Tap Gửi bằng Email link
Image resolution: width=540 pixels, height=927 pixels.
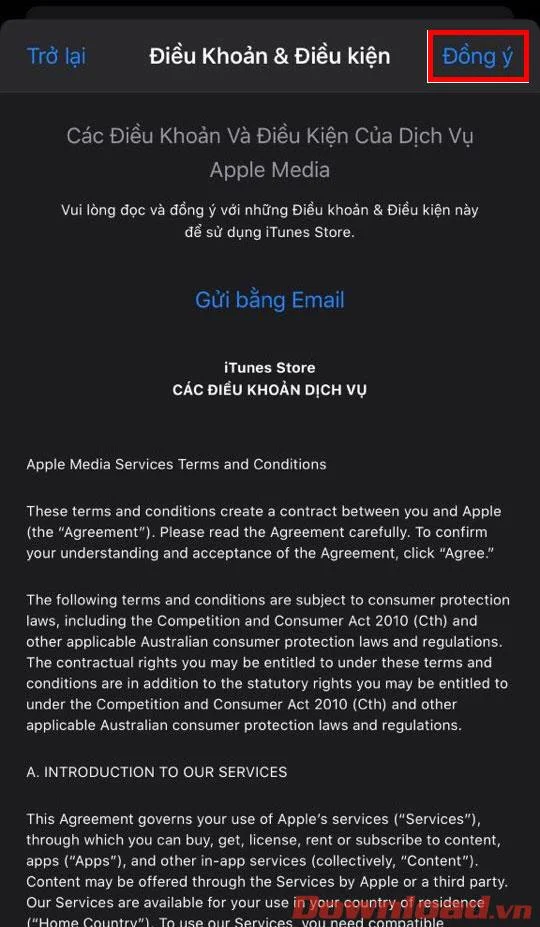click(x=270, y=300)
